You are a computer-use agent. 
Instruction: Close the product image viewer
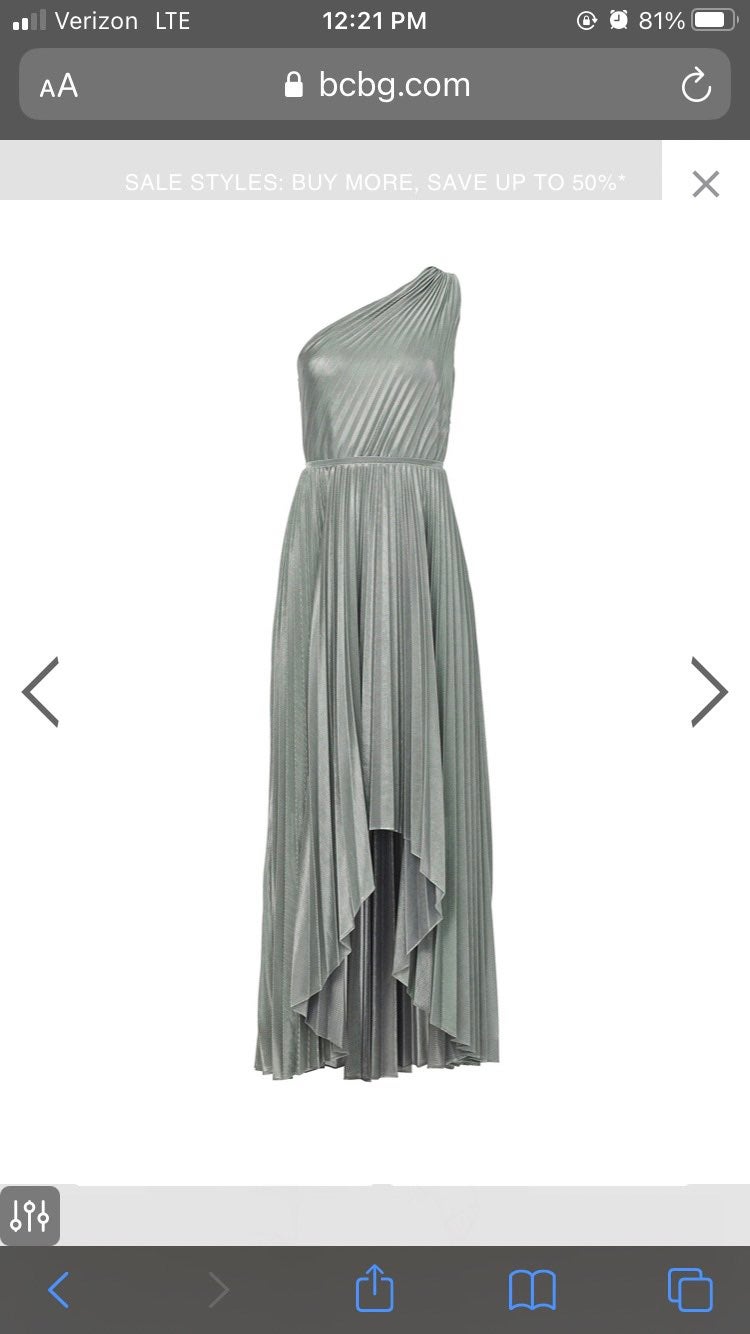click(x=706, y=184)
